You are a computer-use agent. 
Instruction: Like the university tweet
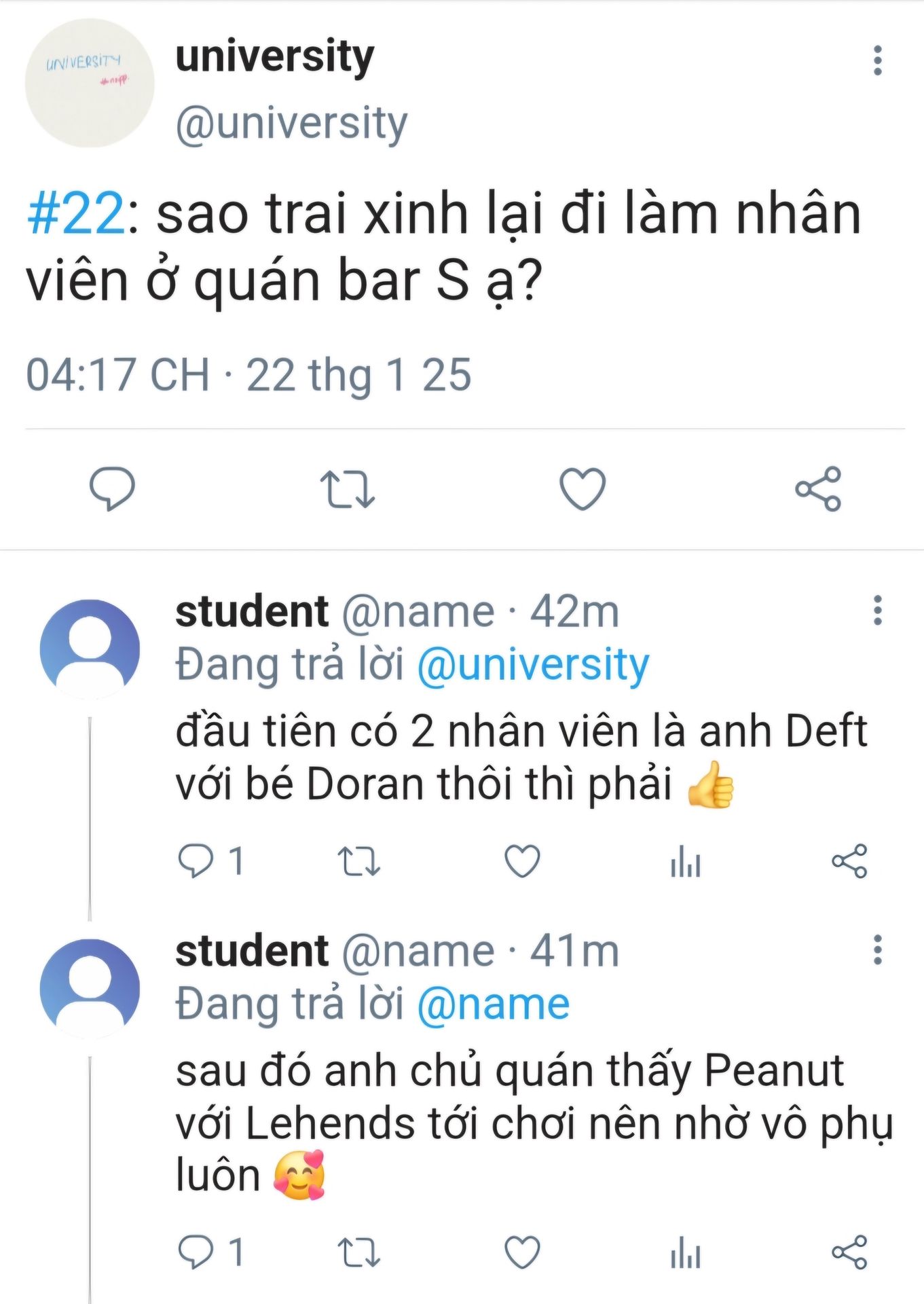point(582,489)
